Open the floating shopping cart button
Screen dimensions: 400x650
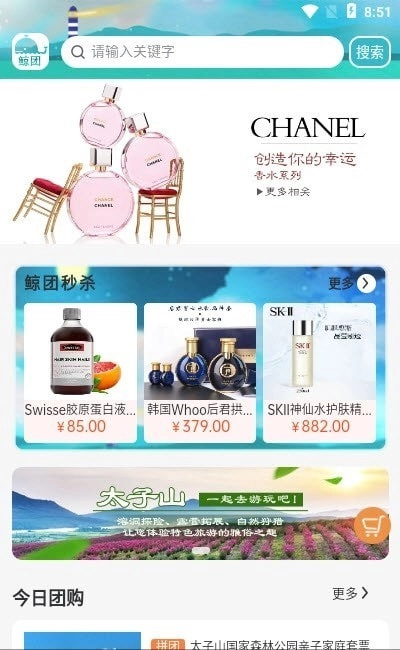[372, 525]
